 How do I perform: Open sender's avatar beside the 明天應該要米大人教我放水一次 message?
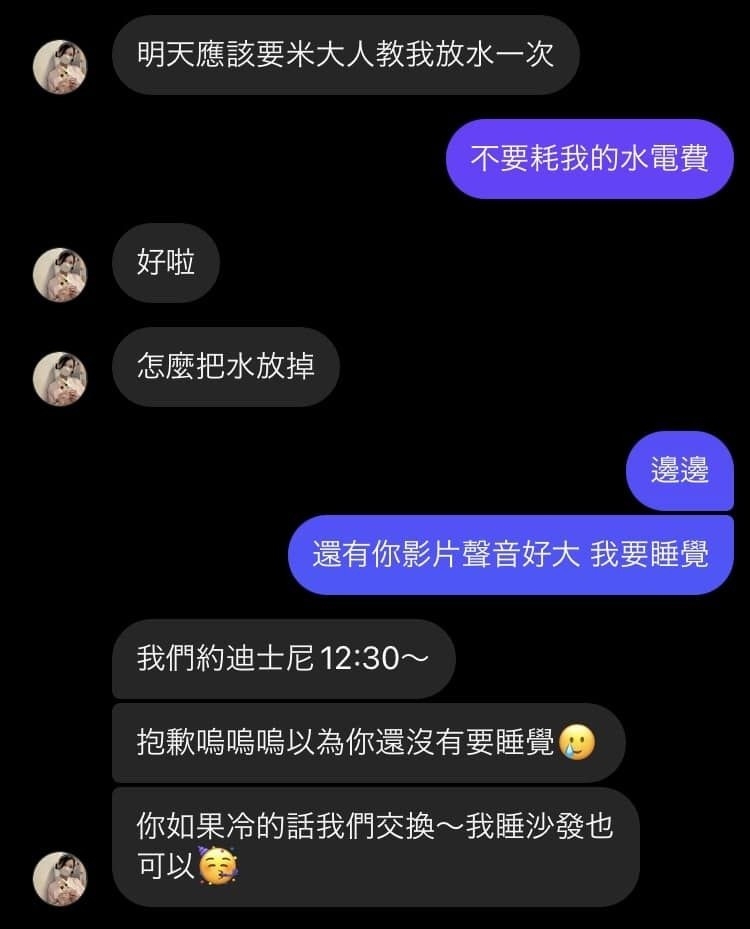click(x=60, y=67)
